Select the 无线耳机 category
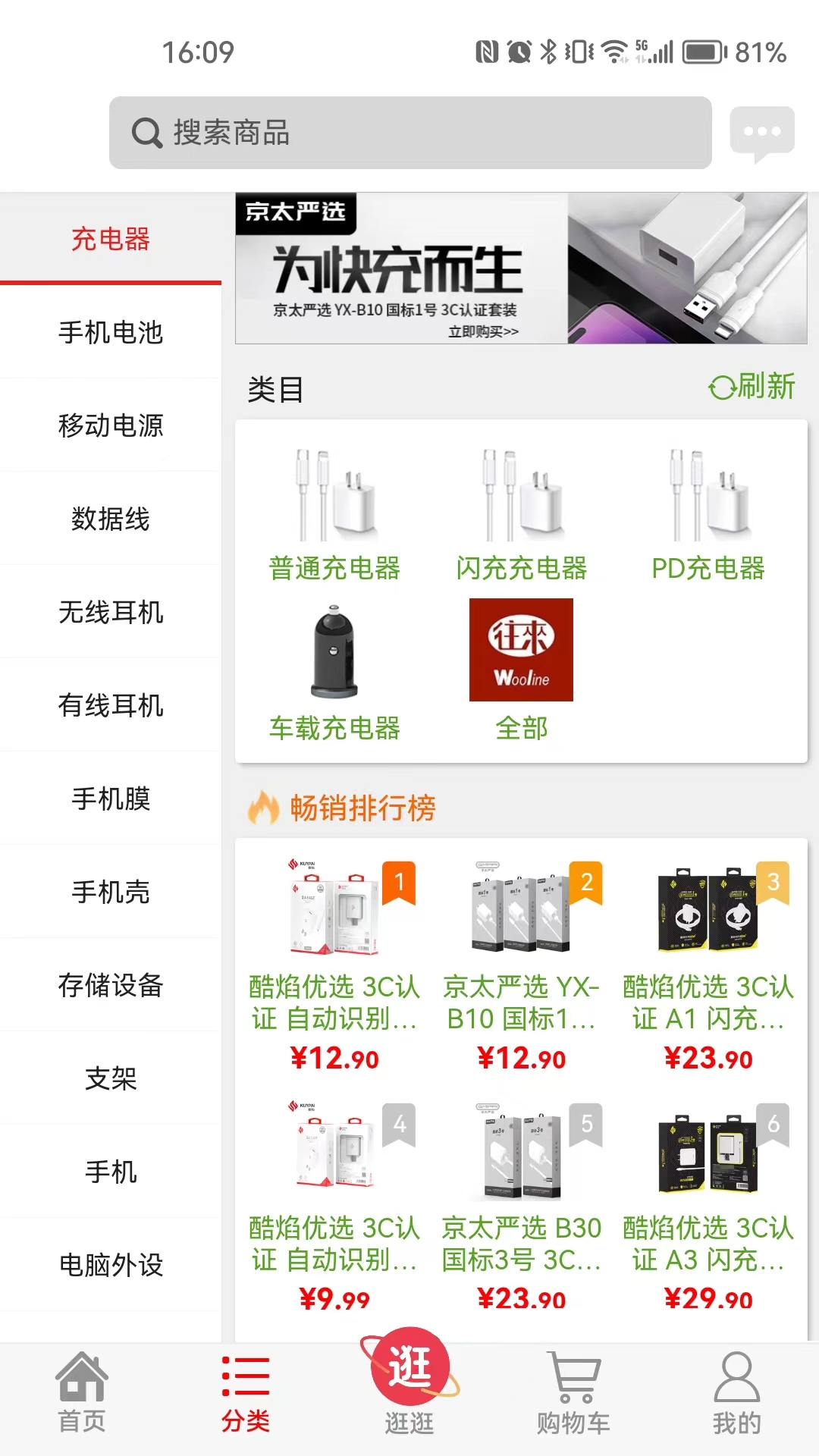Screen dimensions: 819x1456 pyautogui.click(x=111, y=613)
